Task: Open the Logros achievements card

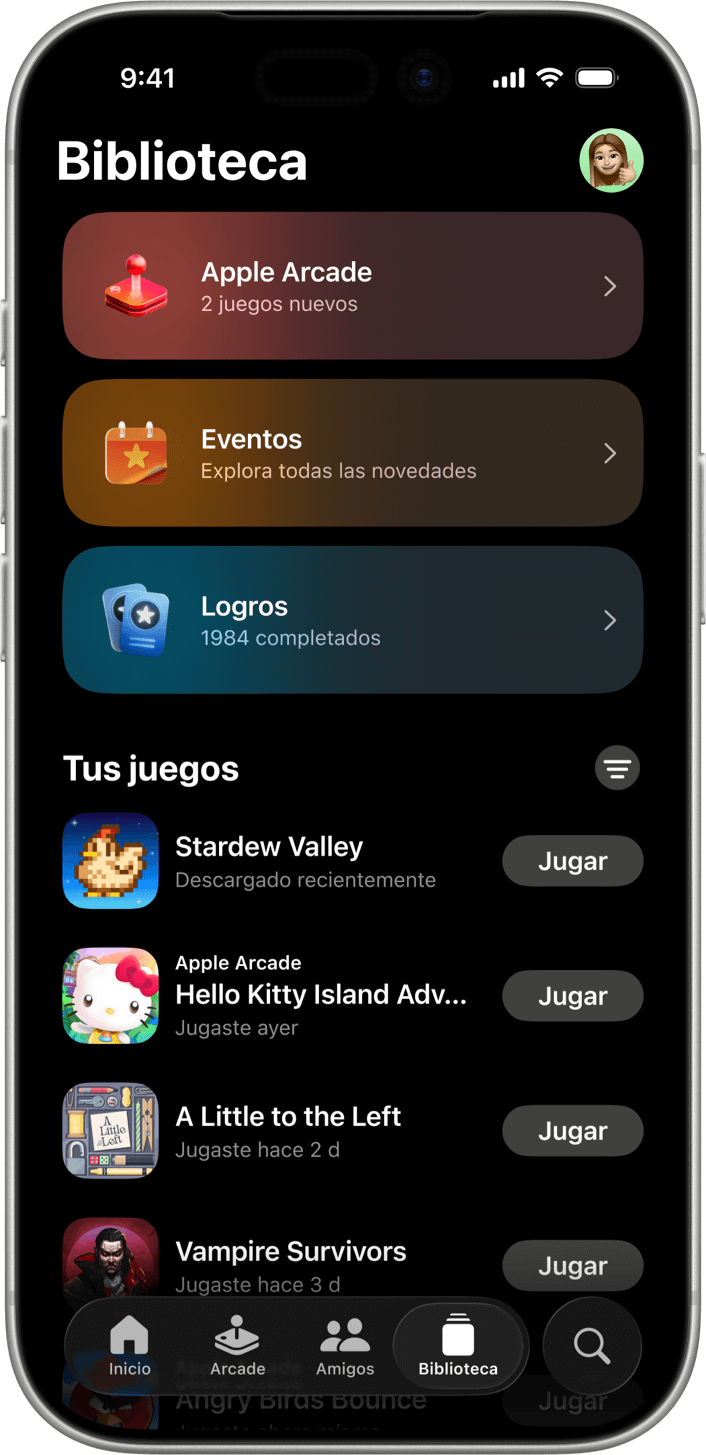Action: tap(352, 620)
